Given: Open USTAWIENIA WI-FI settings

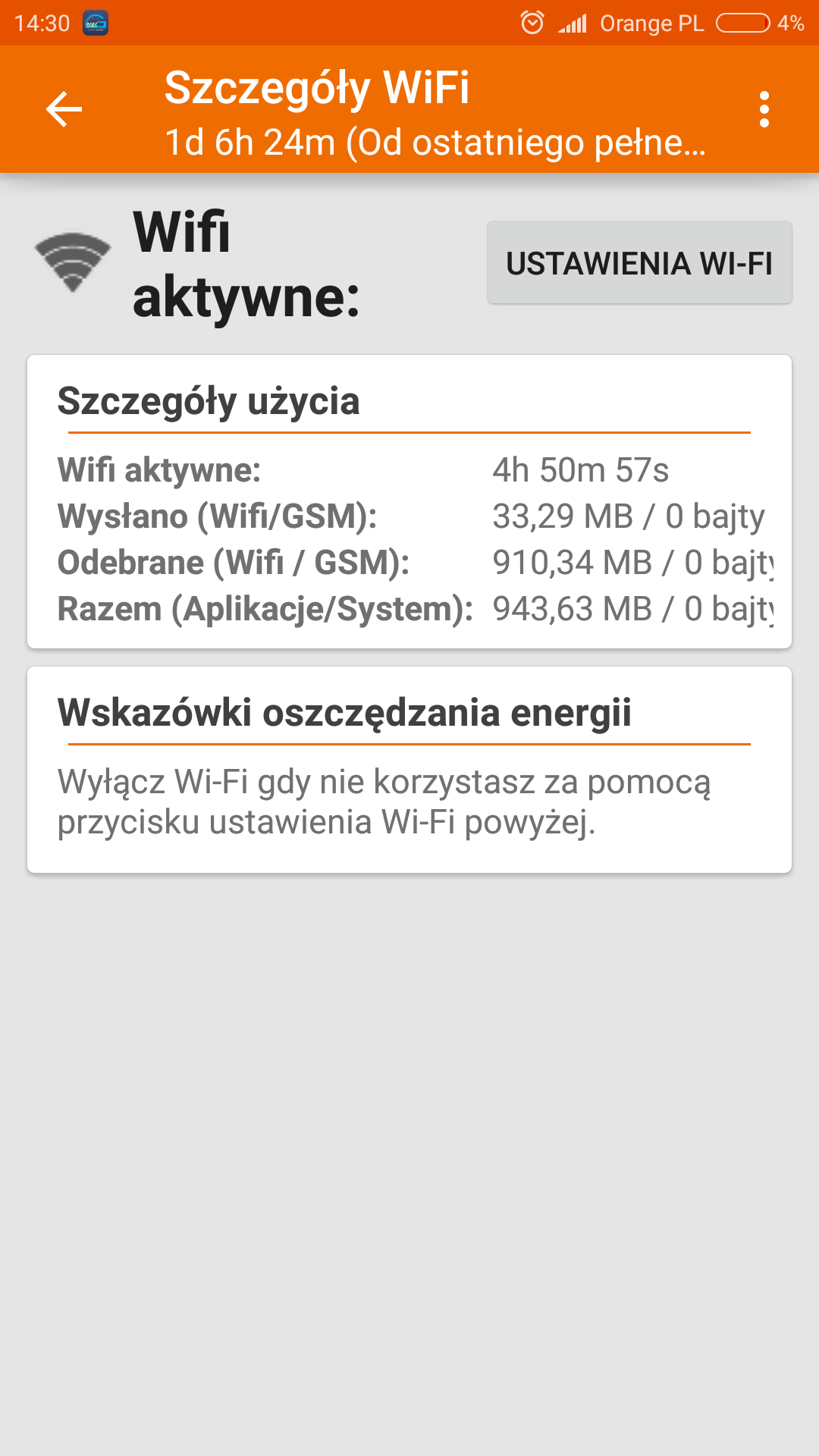Looking at the screenshot, I should point(639,263).
